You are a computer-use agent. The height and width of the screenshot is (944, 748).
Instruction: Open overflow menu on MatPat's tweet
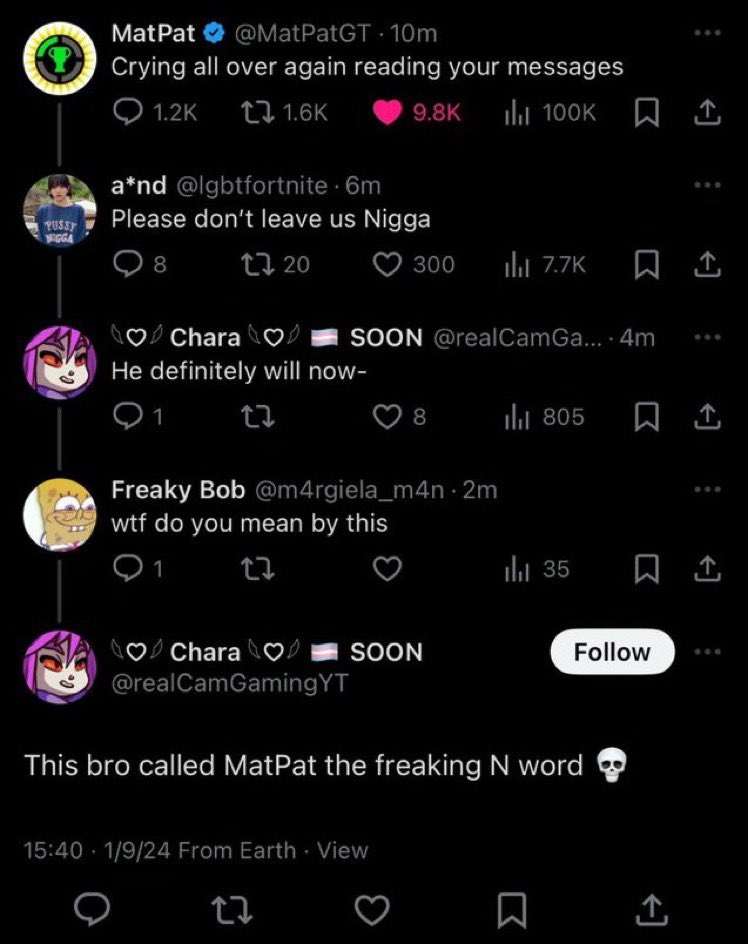point(707,33)
